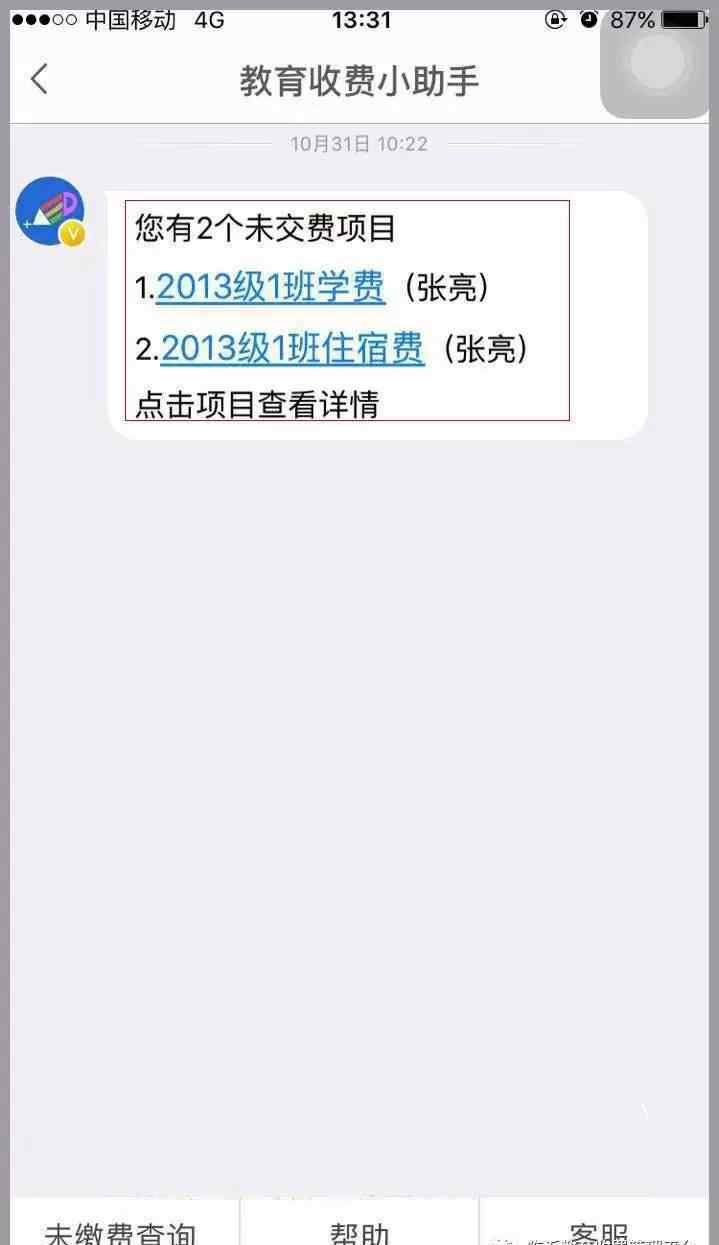Tap the AssistiveTouch floating button

click(x=658, y=63)
